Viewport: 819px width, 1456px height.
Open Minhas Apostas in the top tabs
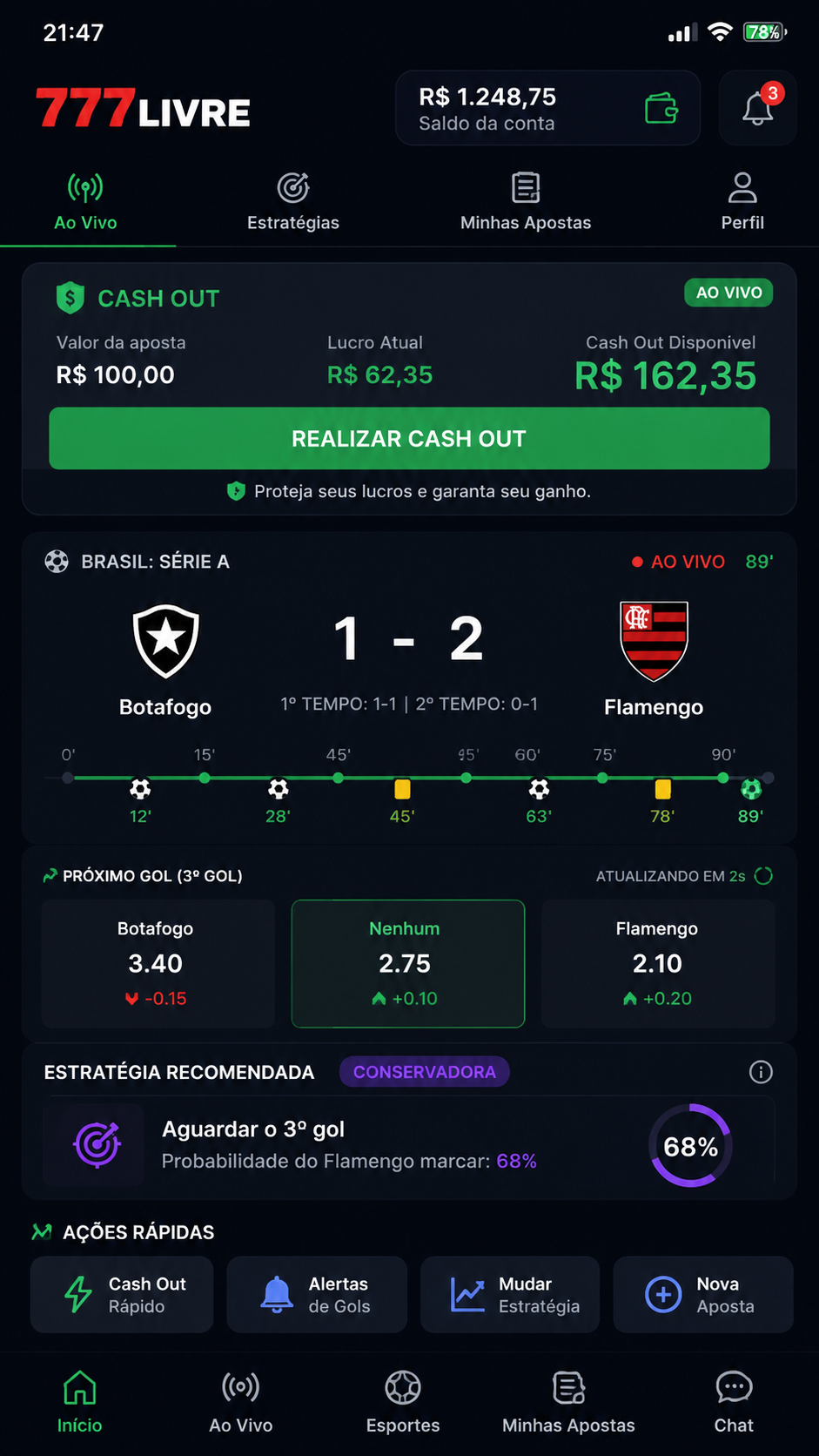click(x=526, y=202)
